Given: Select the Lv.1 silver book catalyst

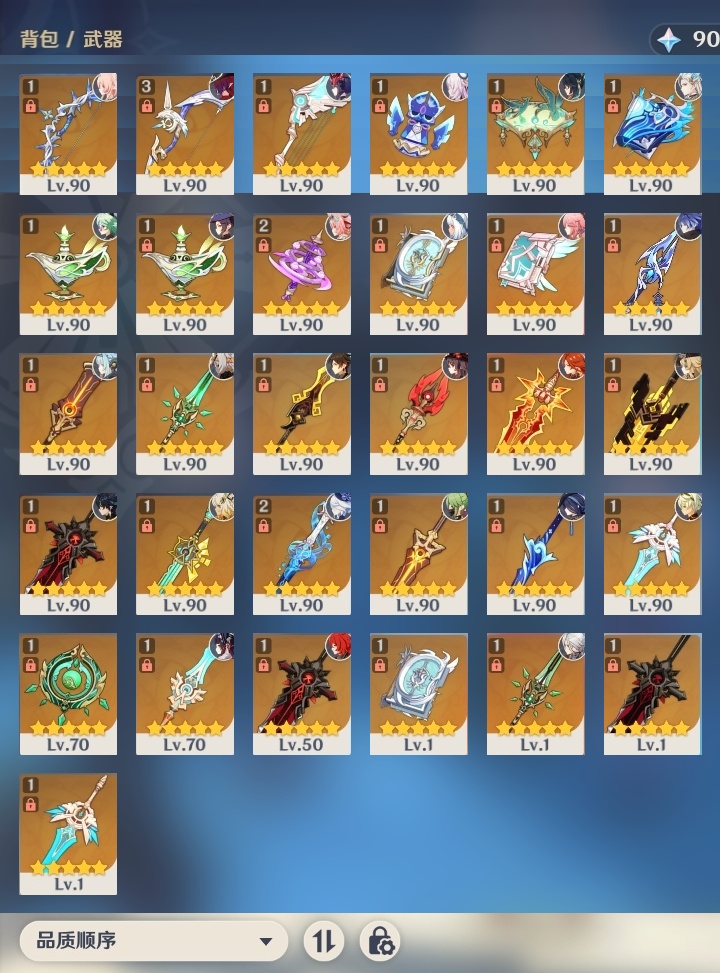Looking at the screenshot, I should (419, 692).
